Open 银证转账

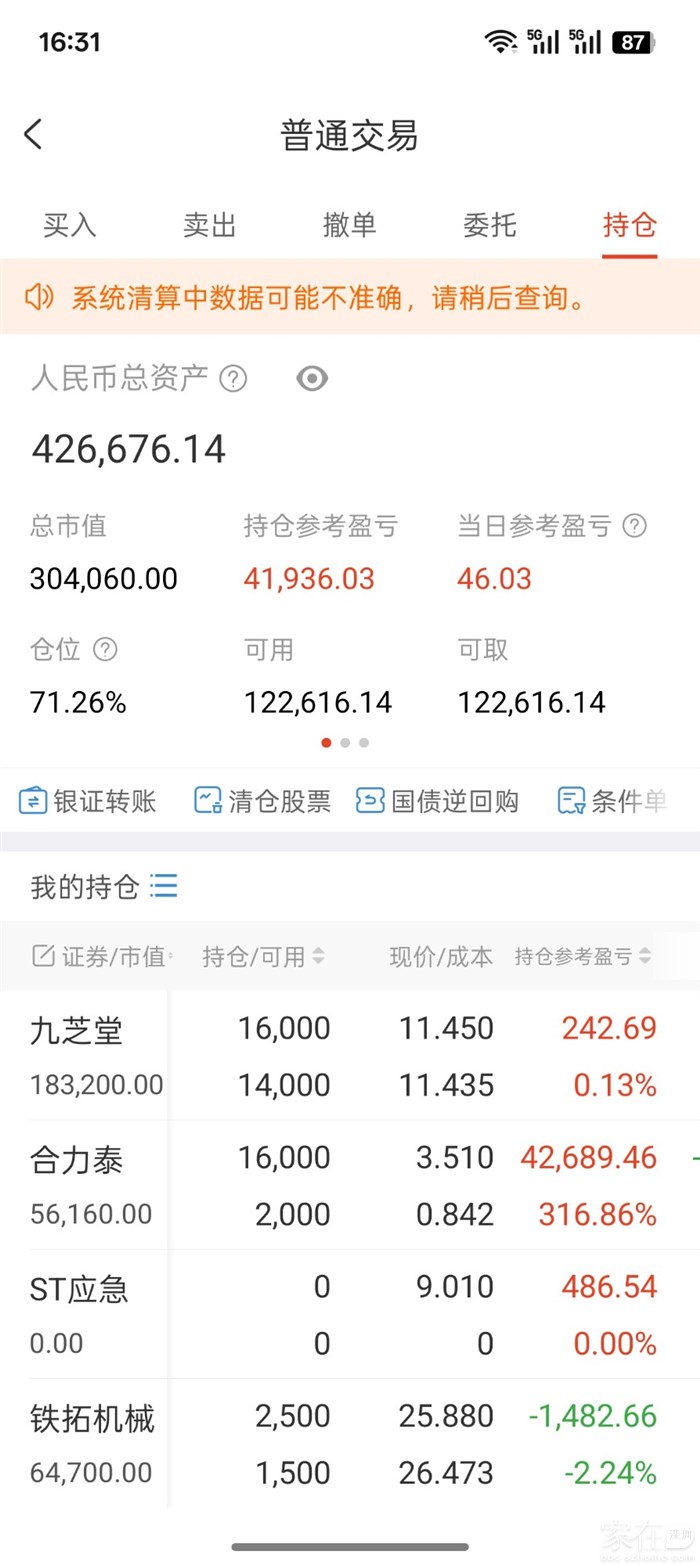pos(88,801)
